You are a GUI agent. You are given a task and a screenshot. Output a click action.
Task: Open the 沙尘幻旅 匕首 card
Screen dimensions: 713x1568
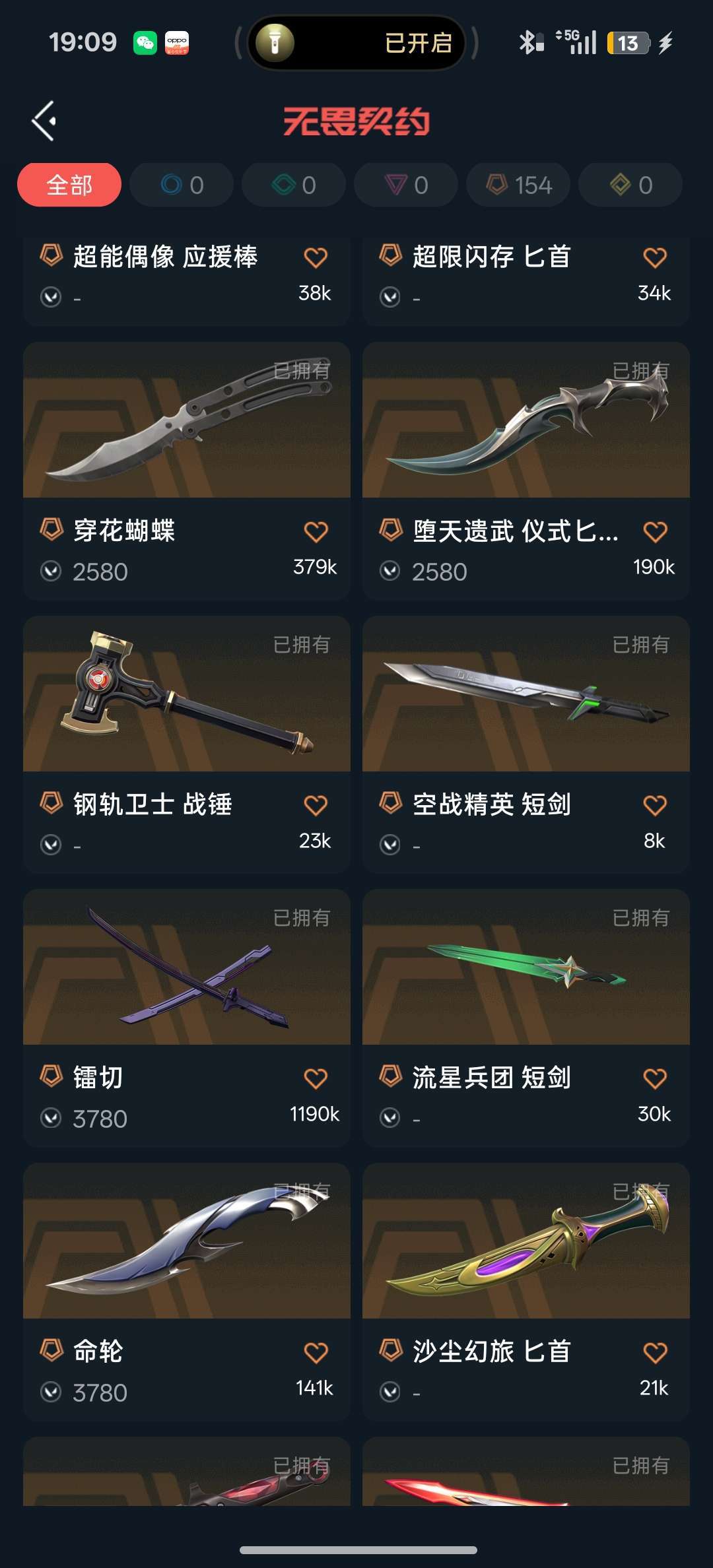tap(526, 1291)
